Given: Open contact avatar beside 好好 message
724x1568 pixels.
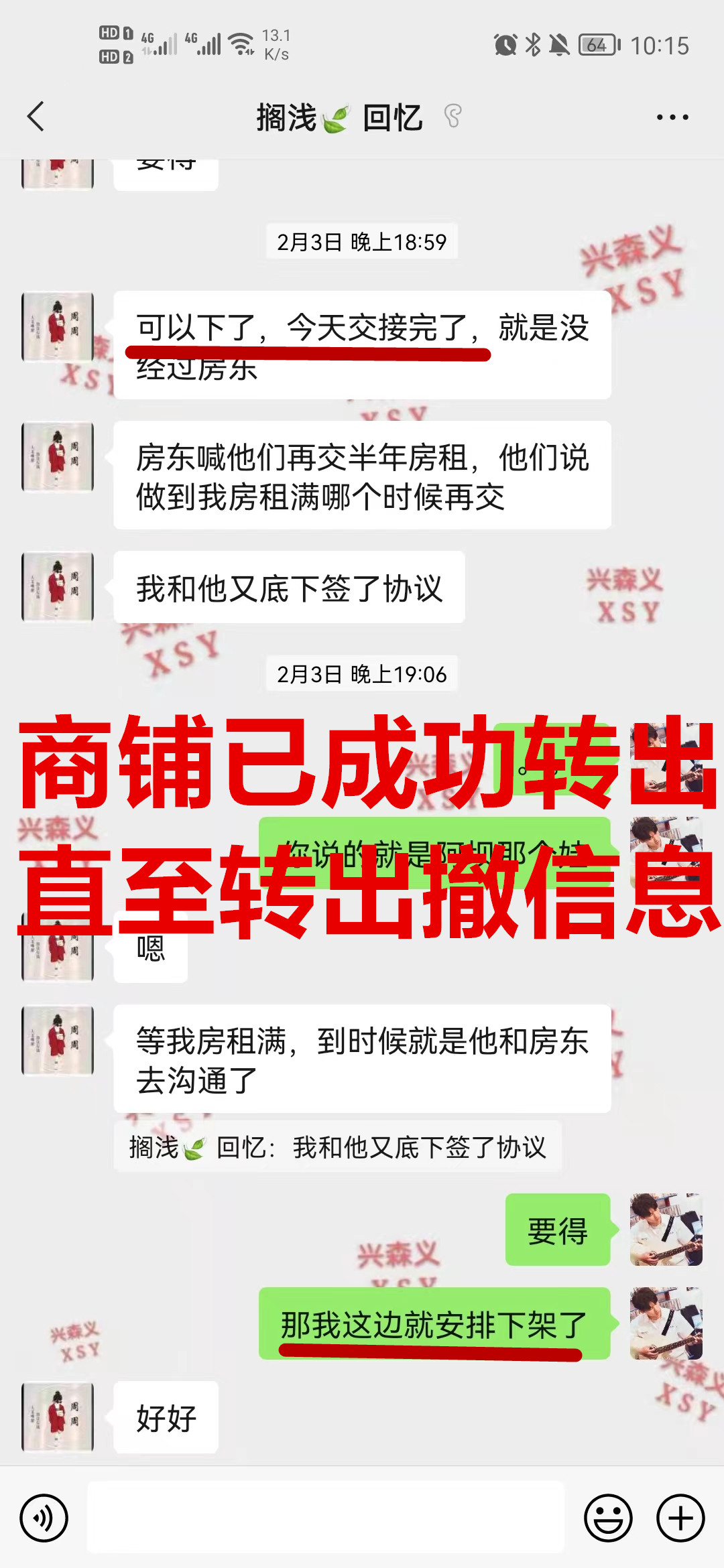Looking at the screenshot, I should click(x=58, y=1417).
